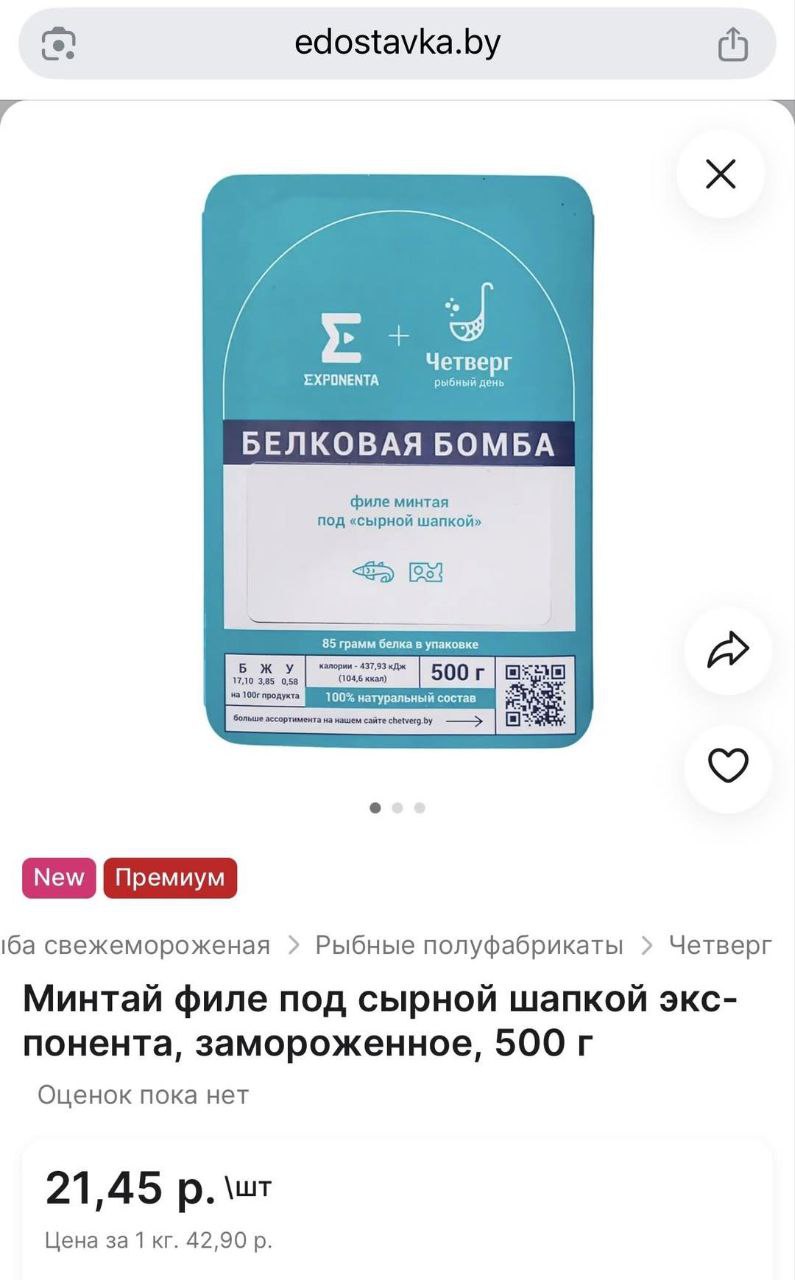Open the Четверг brand breadcrumb

[x=719, y=945]
